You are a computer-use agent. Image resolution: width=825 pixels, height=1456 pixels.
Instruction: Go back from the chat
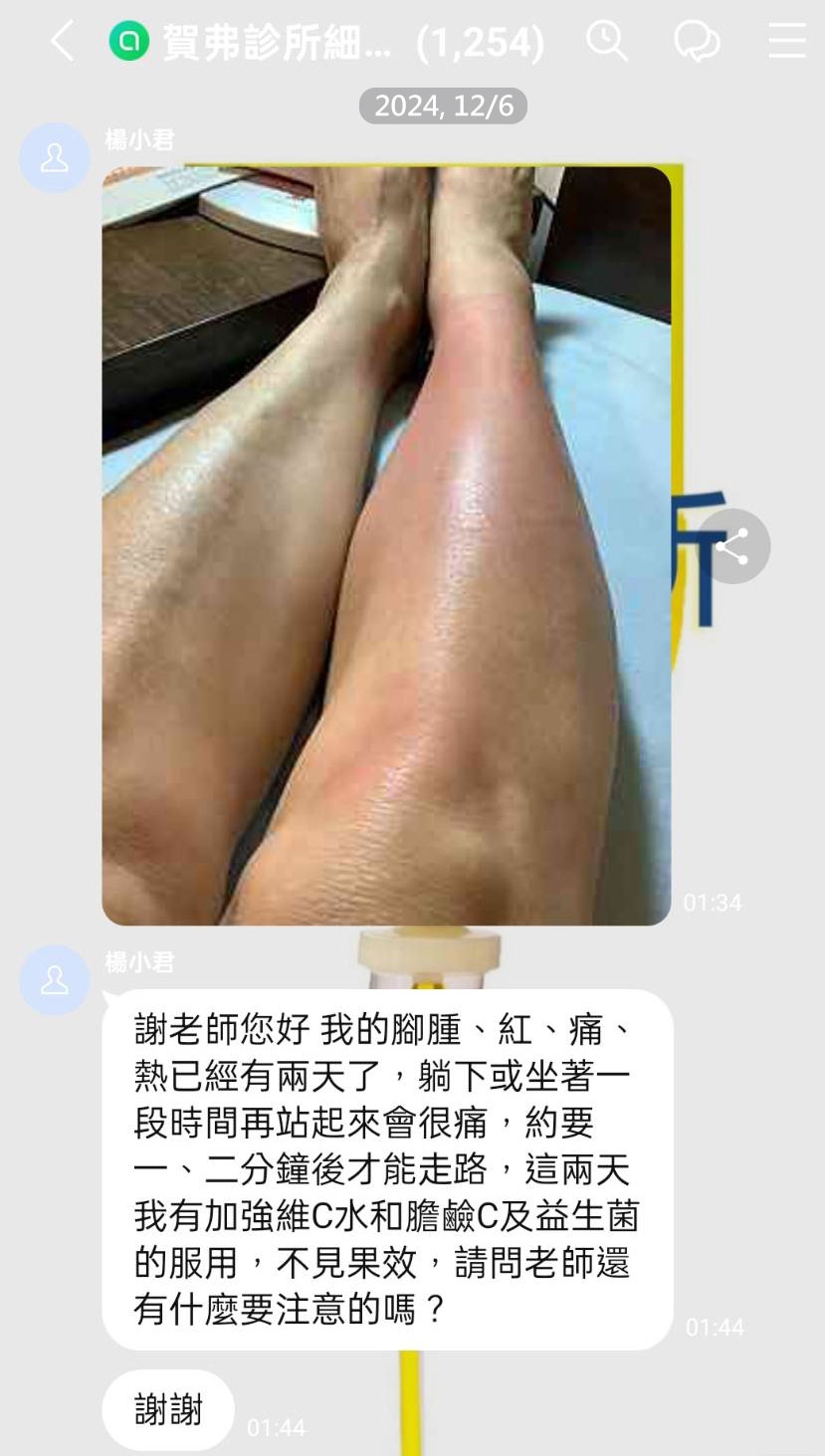pos(62,42)
